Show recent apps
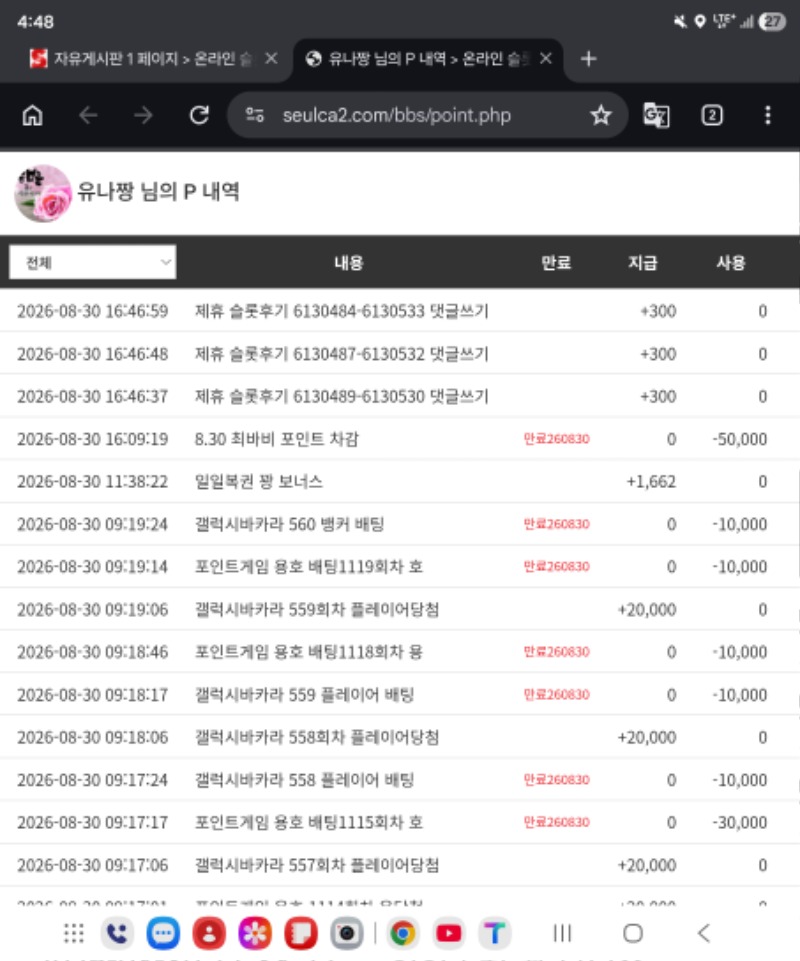Image resolution: width=800 pixels, height=961 pixels. 562,933
